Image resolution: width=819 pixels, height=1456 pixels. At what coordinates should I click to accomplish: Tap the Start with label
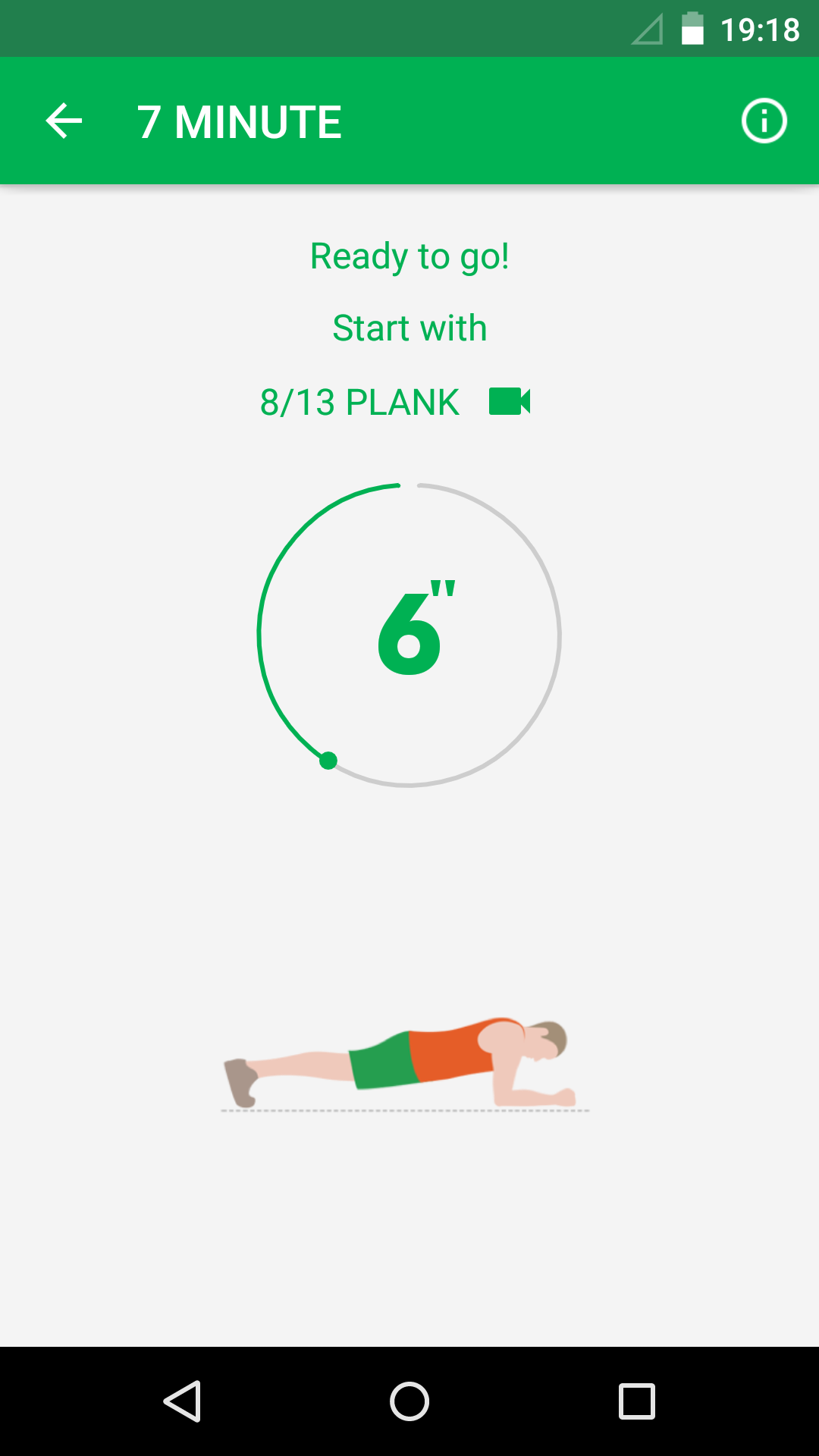coord(409,327)
